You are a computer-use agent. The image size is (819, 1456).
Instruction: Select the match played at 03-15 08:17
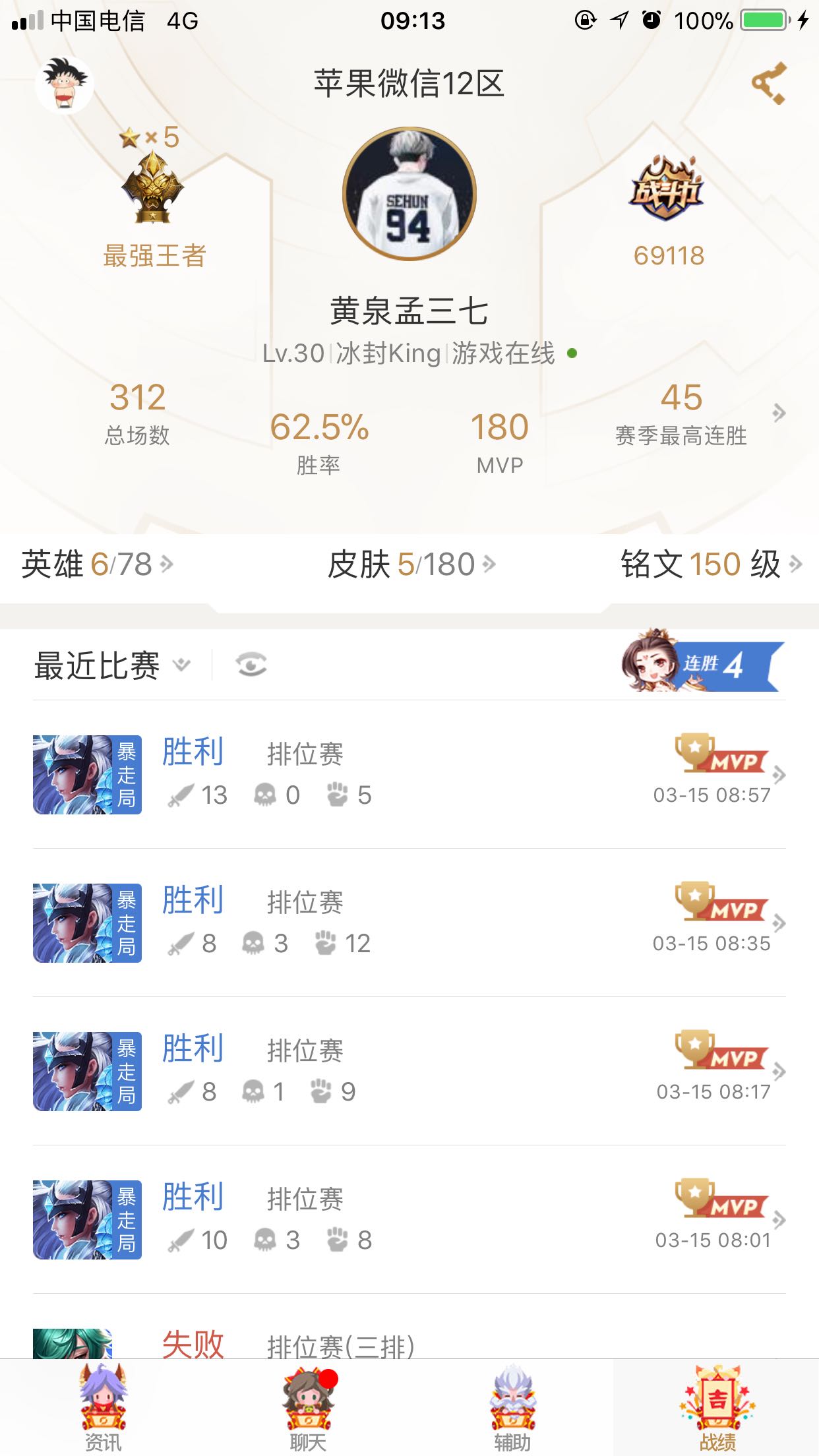coord(409,1071)
